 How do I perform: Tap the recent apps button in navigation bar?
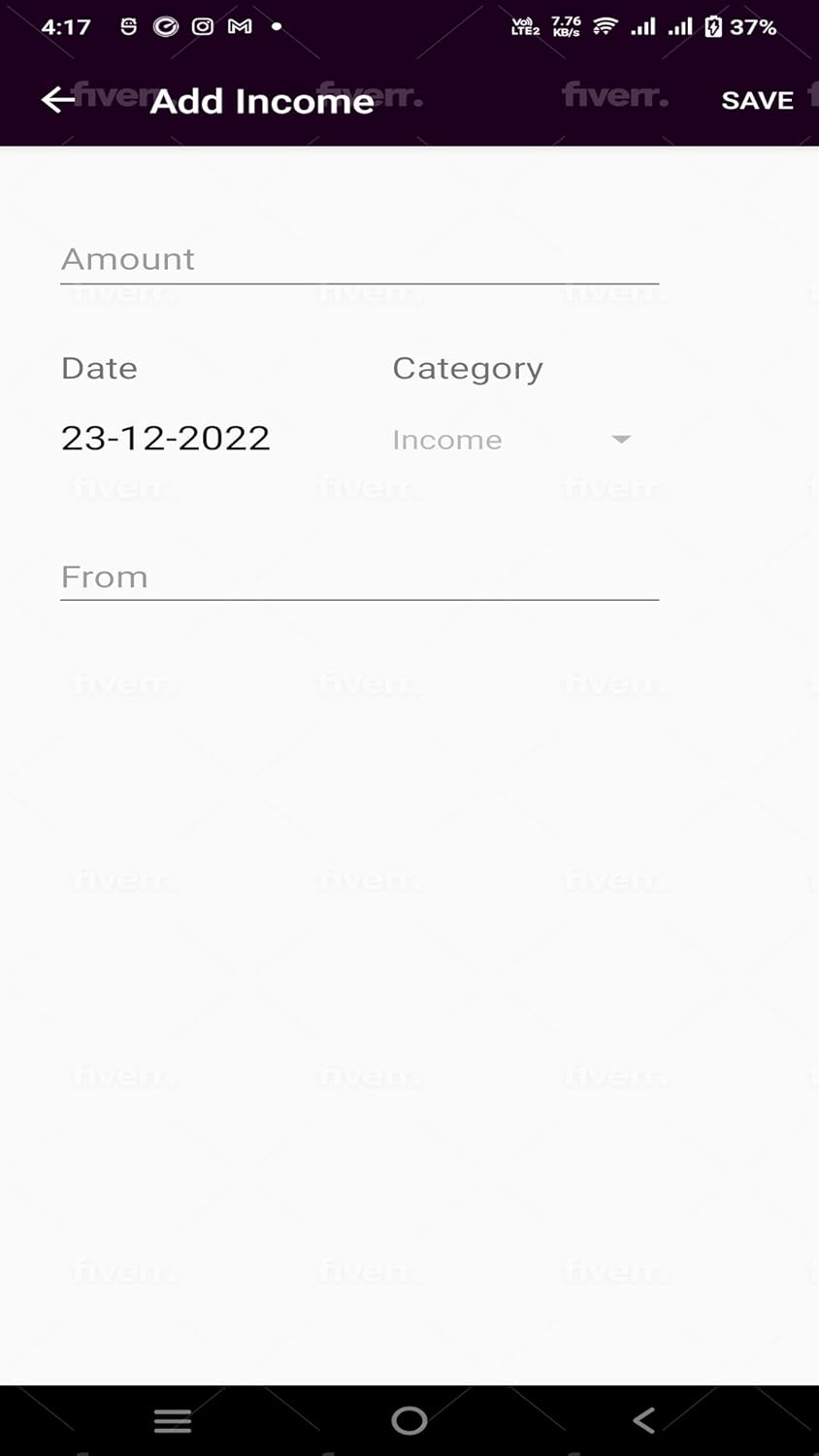click(172, 1420)
